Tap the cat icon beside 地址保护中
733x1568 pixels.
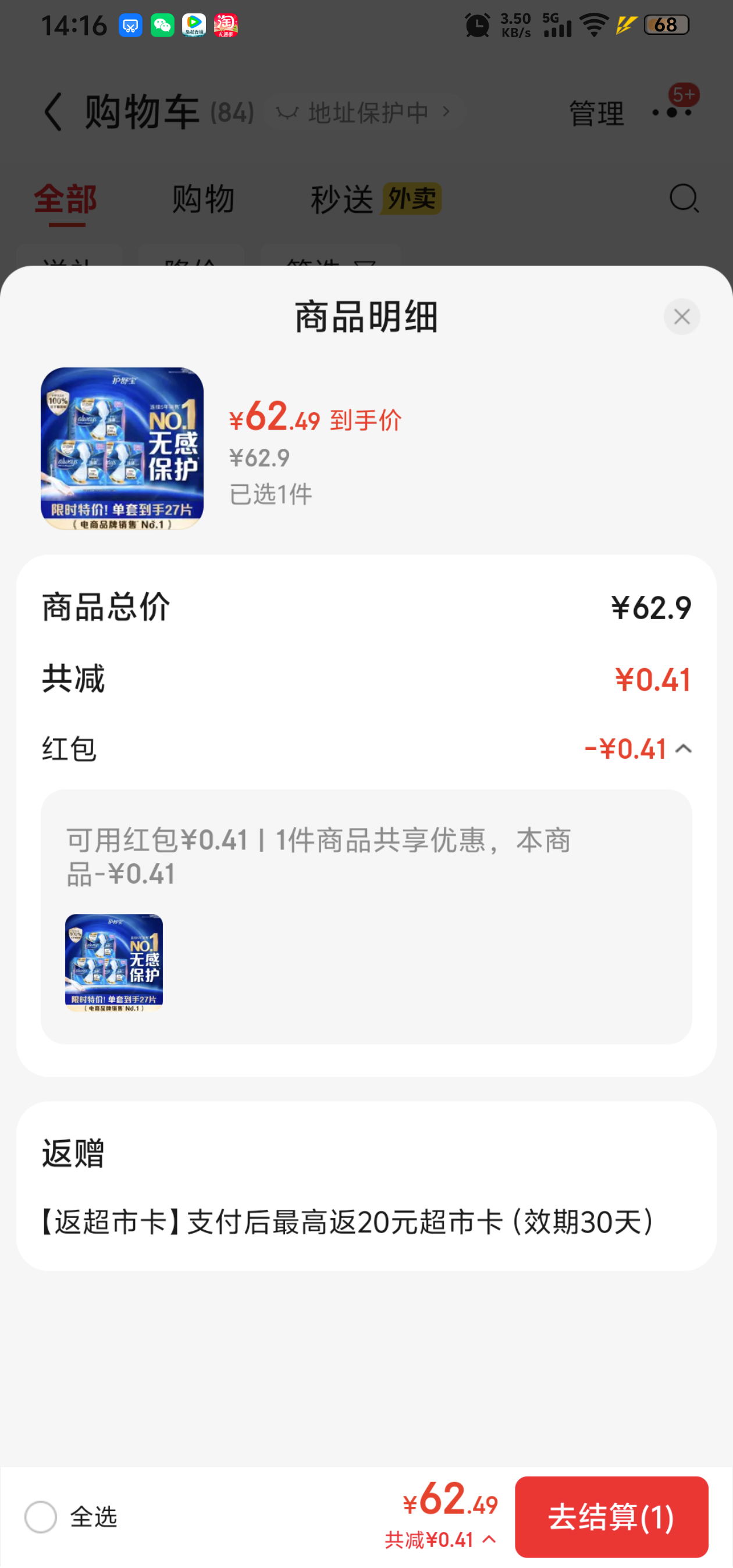coord(288,112)
